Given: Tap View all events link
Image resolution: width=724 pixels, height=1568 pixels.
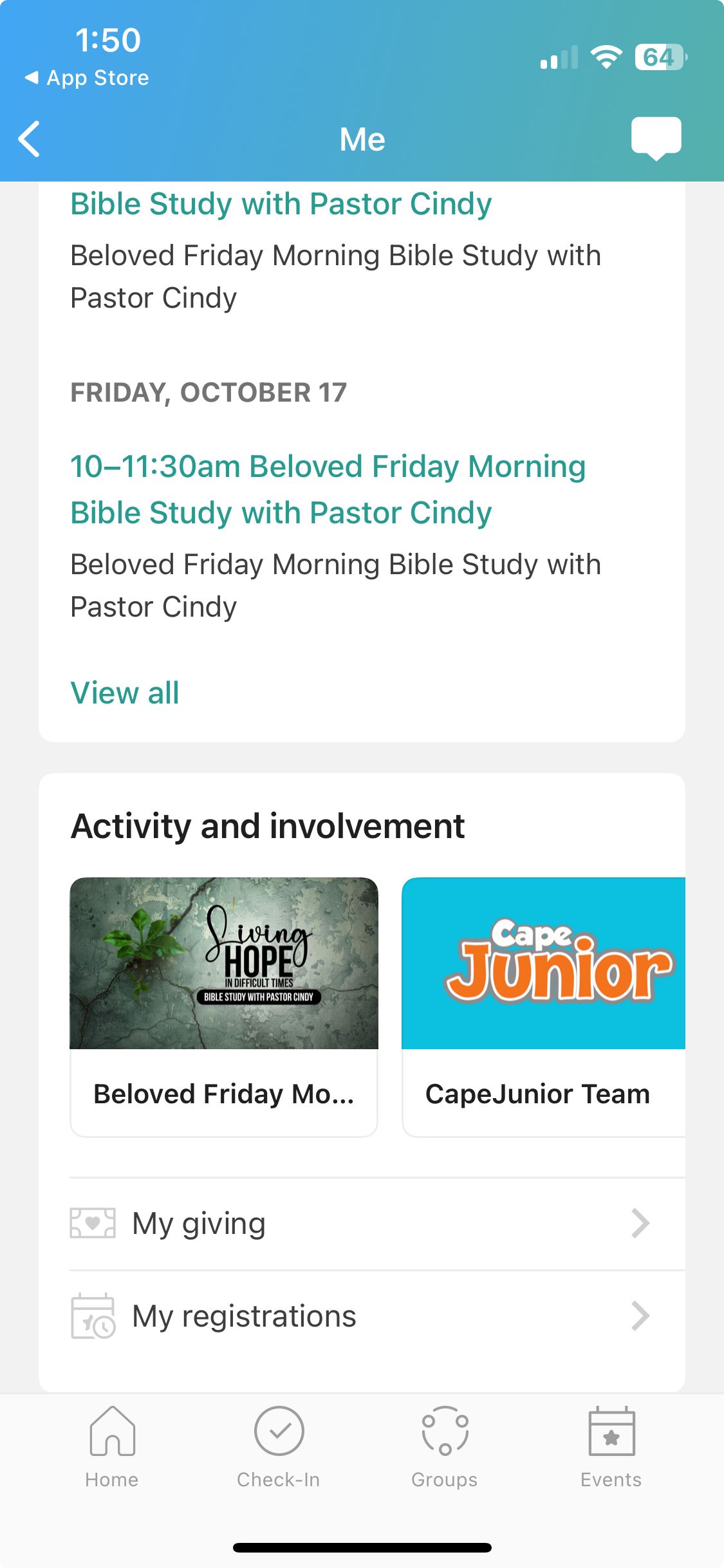Looking at the screenshot, I should (125, 693).
